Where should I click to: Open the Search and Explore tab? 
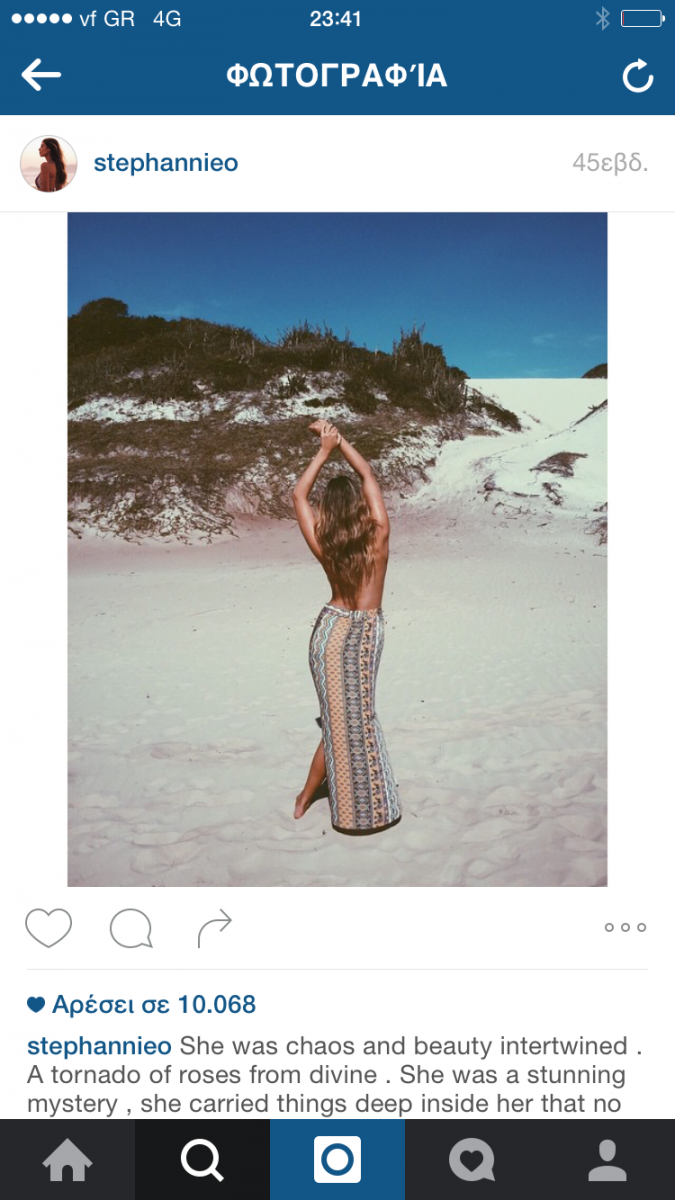[202, 1160]
